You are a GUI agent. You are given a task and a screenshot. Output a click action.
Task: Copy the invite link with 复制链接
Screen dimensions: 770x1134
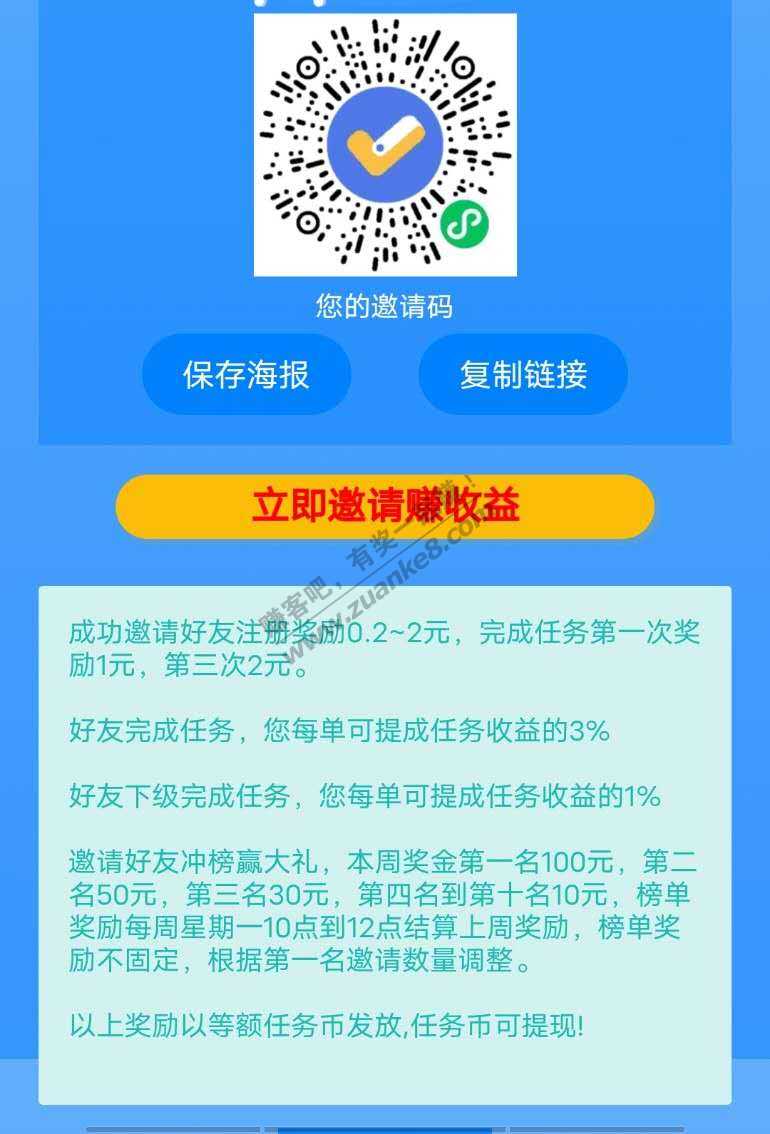click(x=523, y=375)
